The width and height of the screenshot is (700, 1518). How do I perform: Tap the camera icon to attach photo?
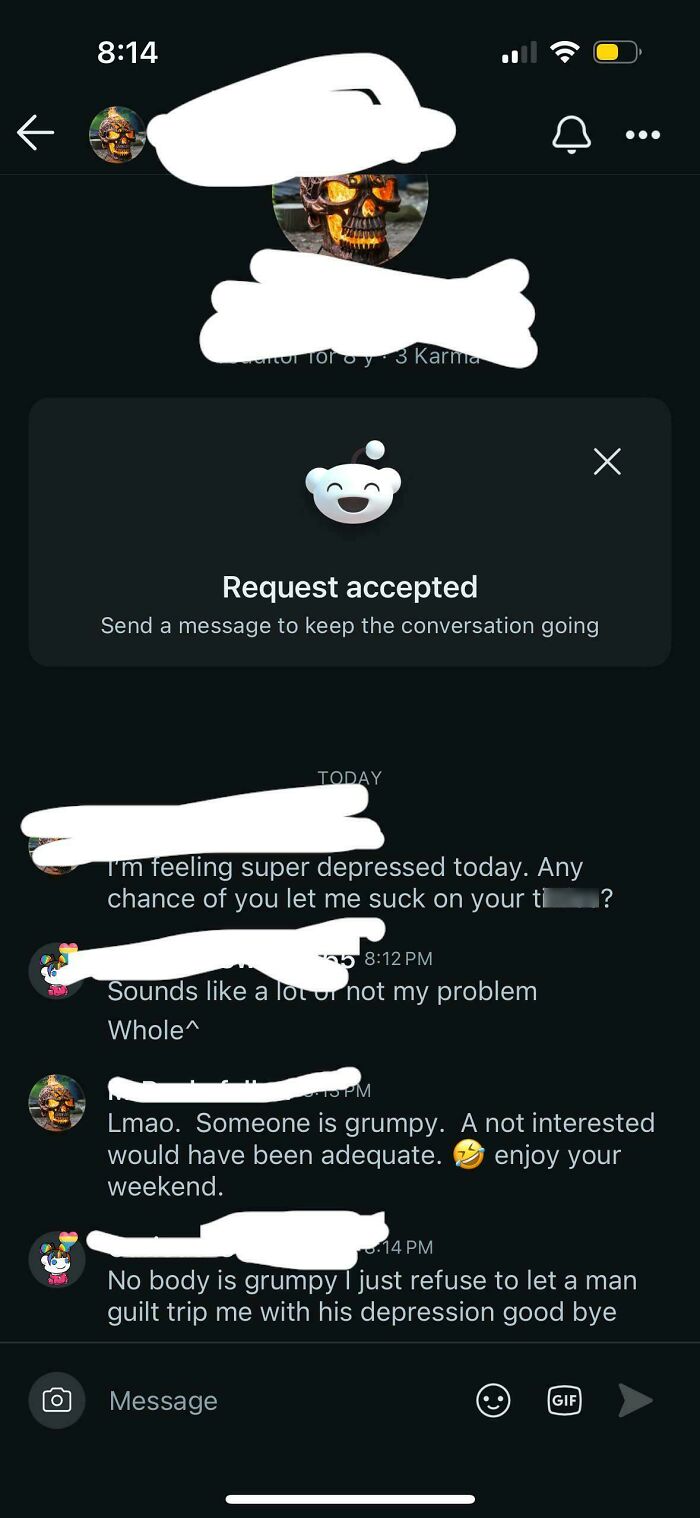56,1400
